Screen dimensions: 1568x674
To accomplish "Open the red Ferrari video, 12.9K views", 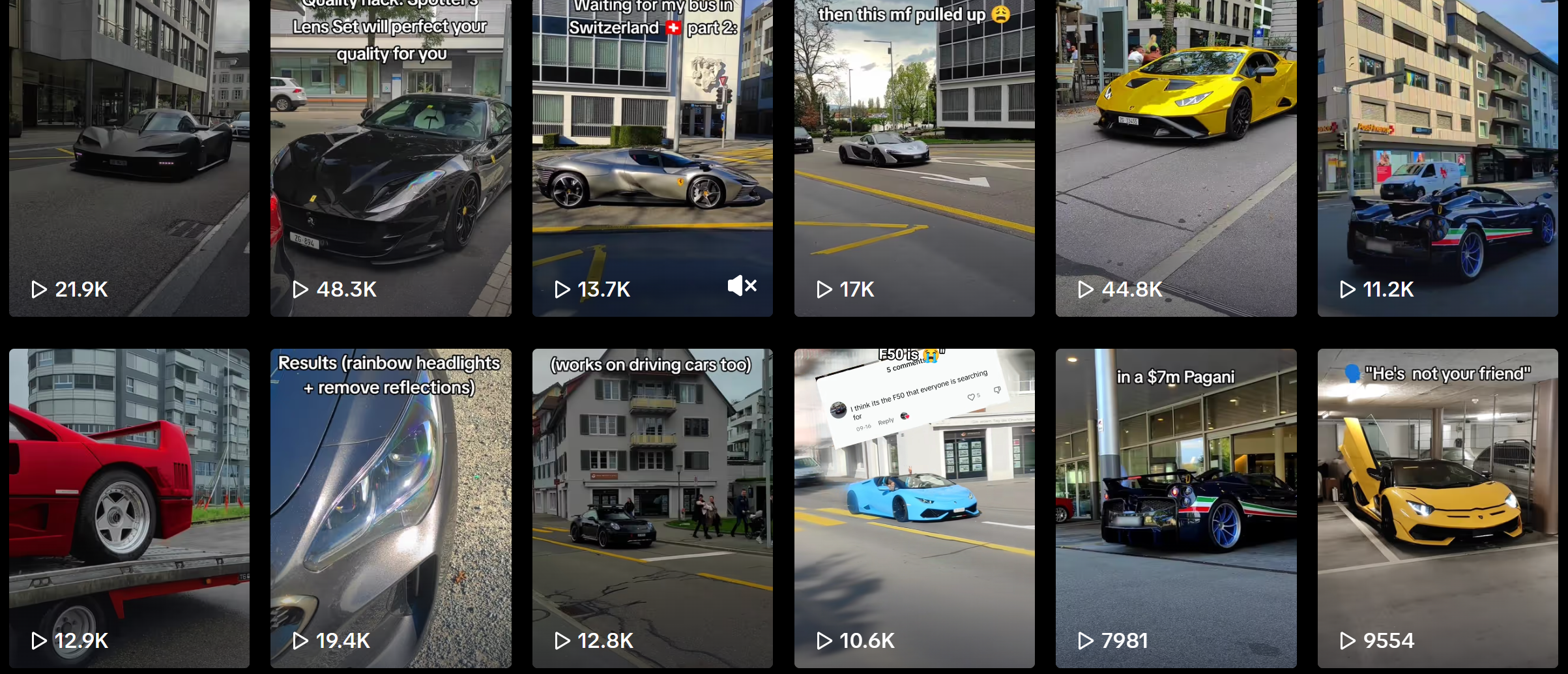I will pos(129,507).
